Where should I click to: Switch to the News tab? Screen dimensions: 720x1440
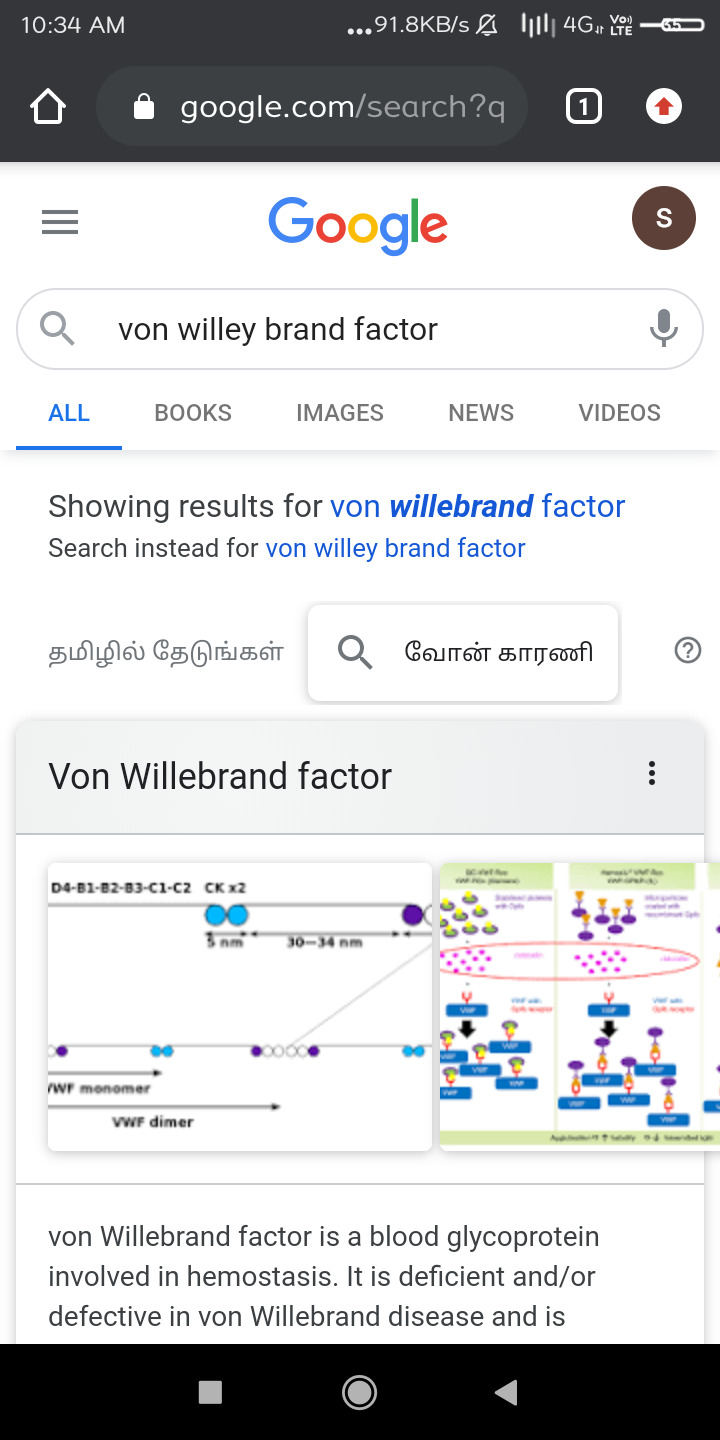[x=481, y=413]
